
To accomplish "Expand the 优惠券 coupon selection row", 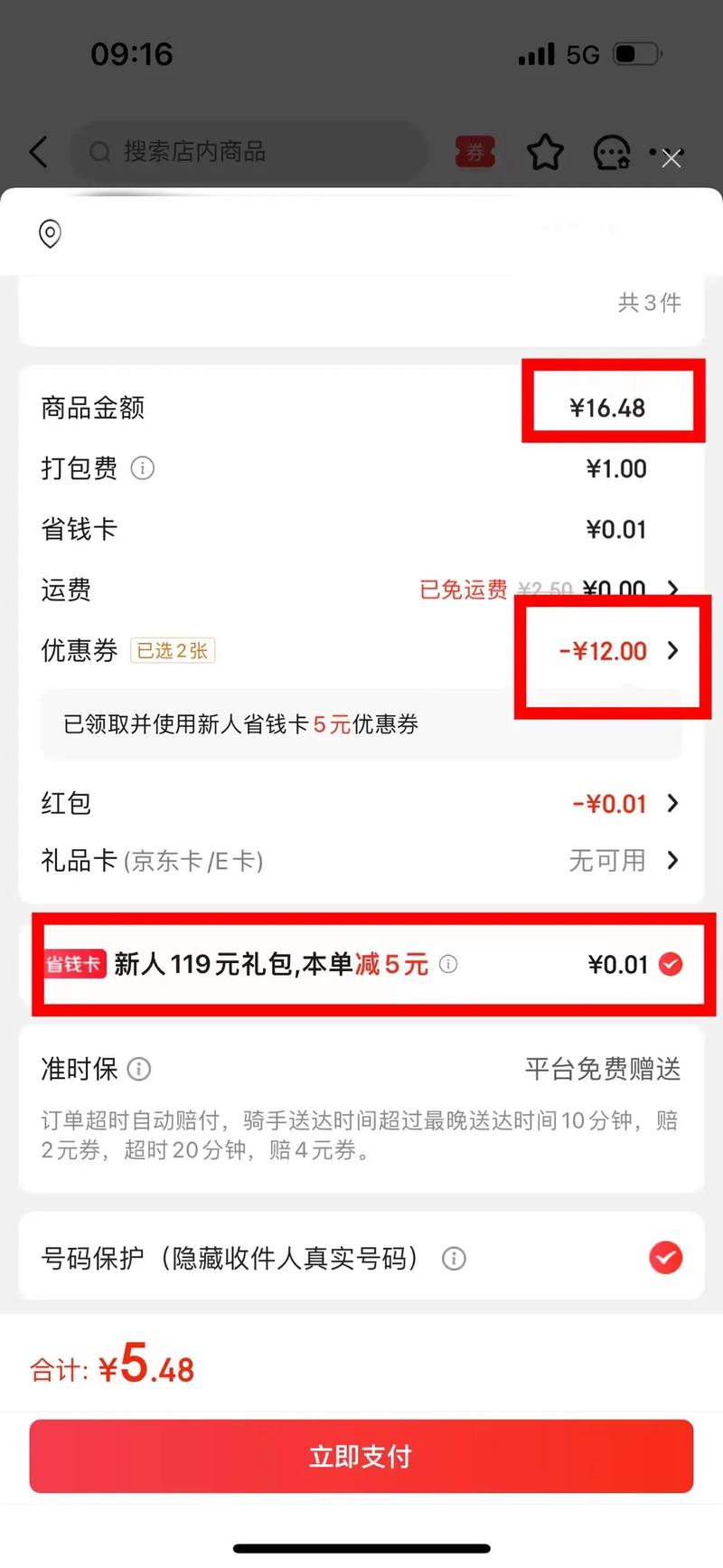I will [x=672, y=651].
